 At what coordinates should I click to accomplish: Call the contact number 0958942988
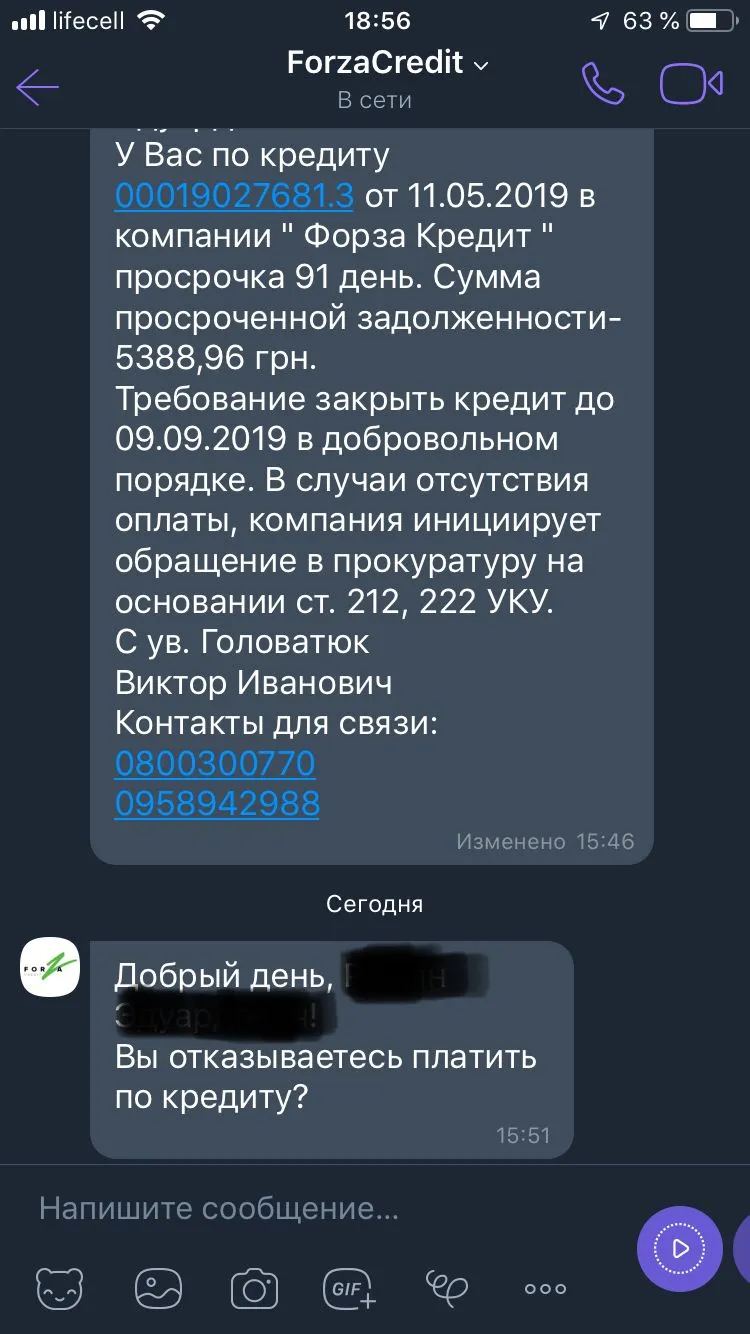[217, 803]
